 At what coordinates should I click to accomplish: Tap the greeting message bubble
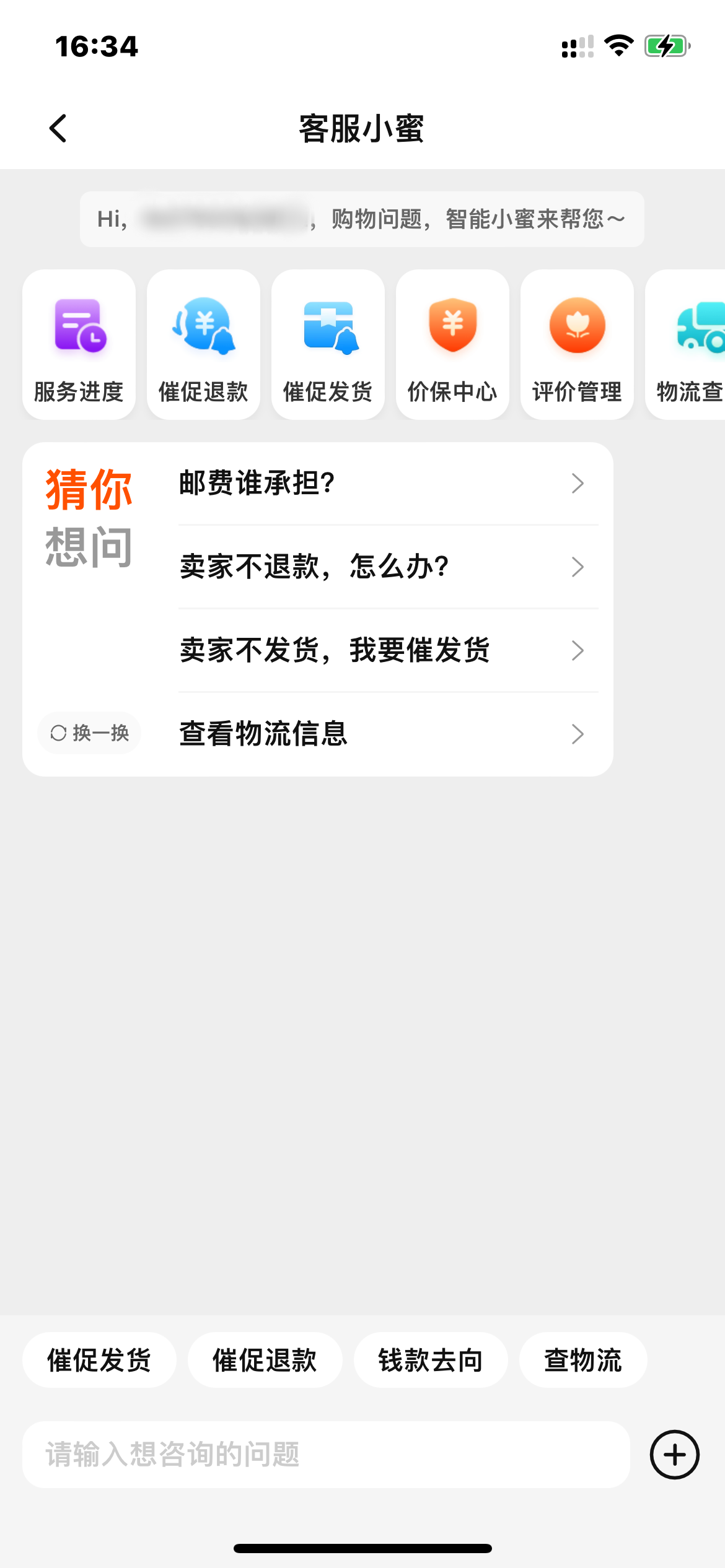coord(362,219)
